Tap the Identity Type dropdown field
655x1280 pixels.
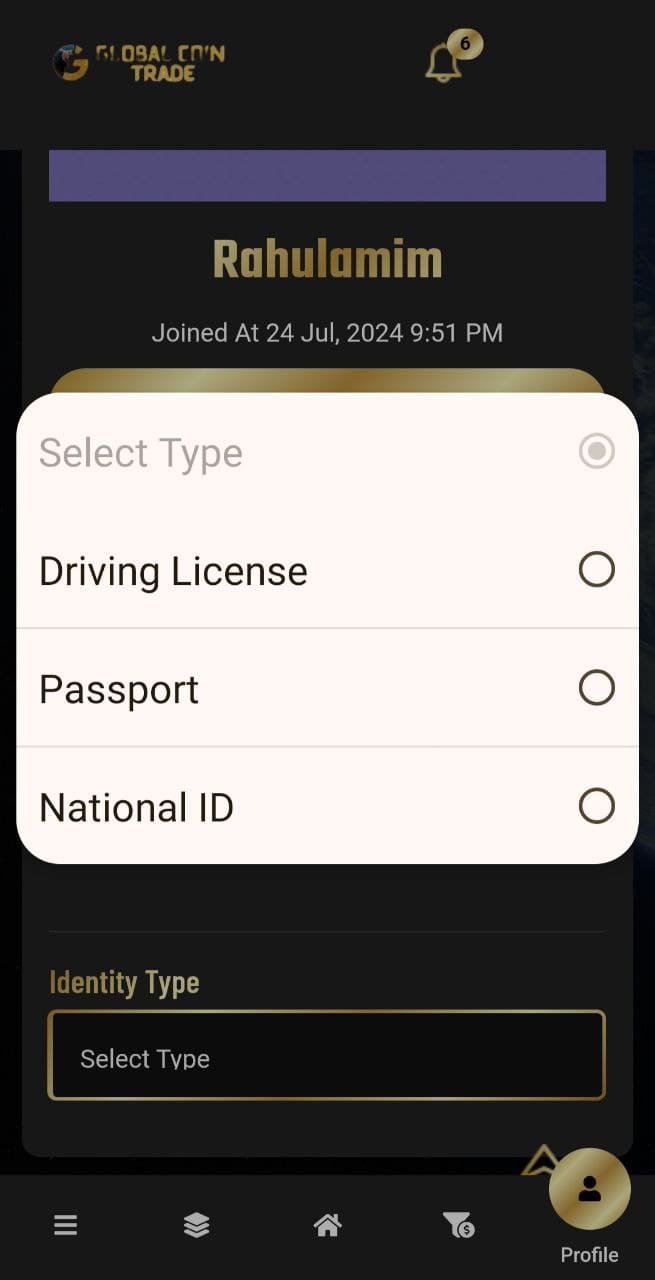327,1057
